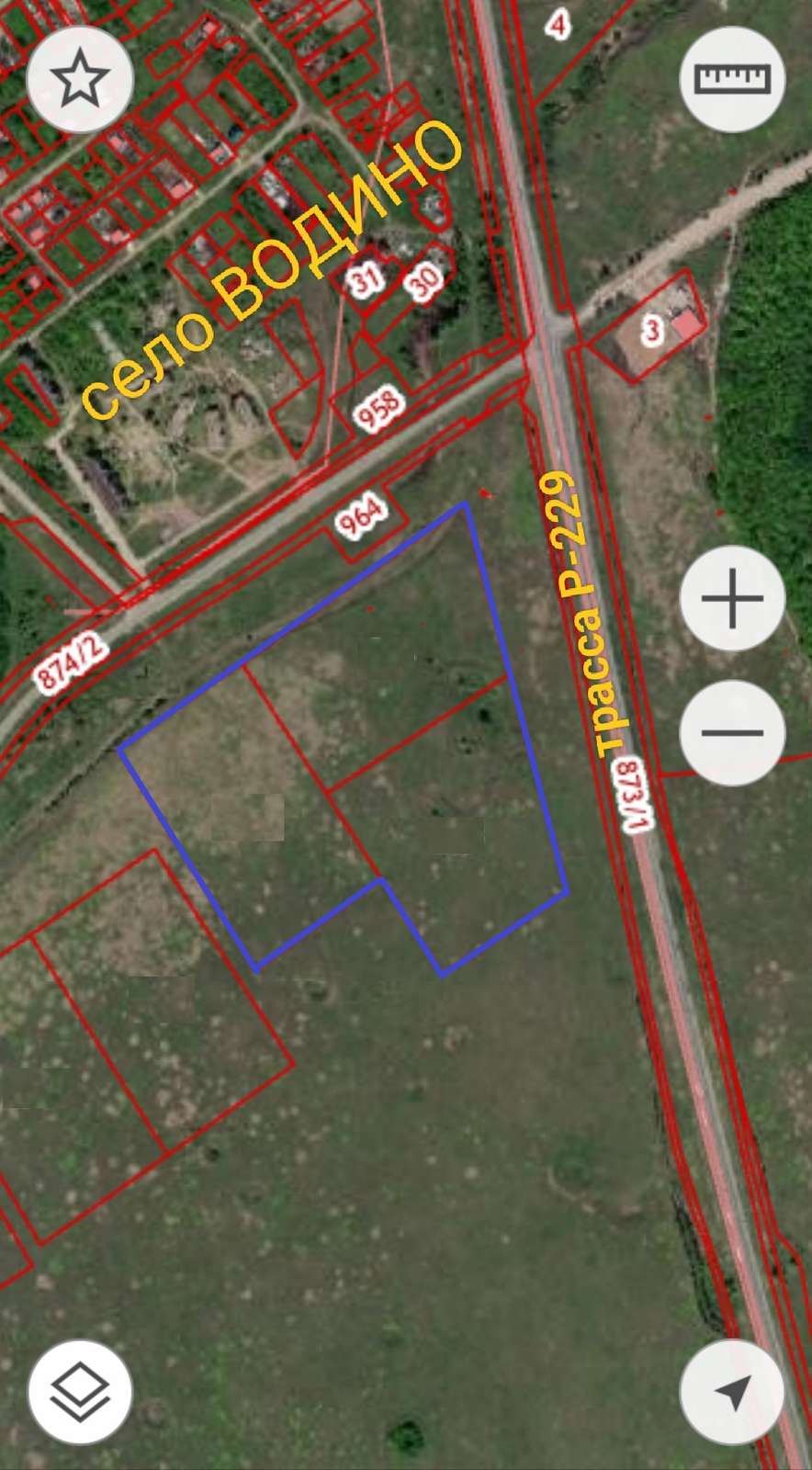The image size is (812, 1470).
Task: Zoom in with the plus button
Action: point(731,598)
